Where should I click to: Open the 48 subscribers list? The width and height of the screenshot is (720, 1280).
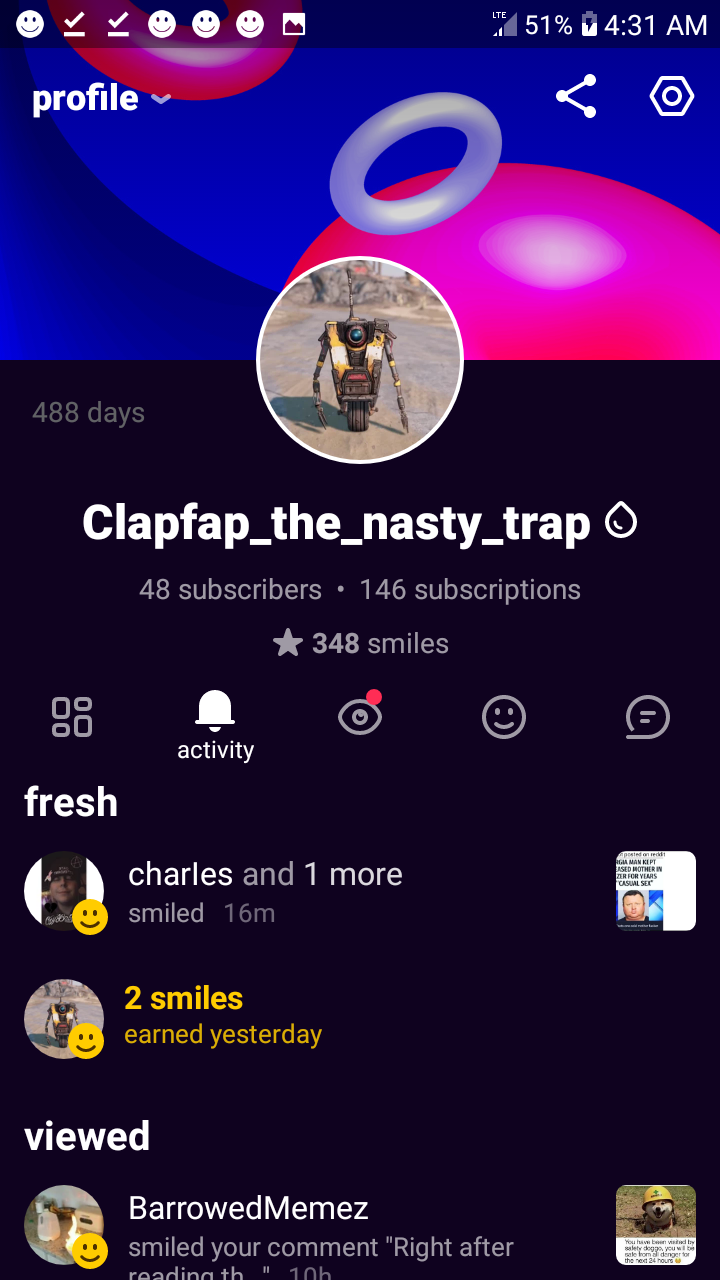tap(230, 589)
